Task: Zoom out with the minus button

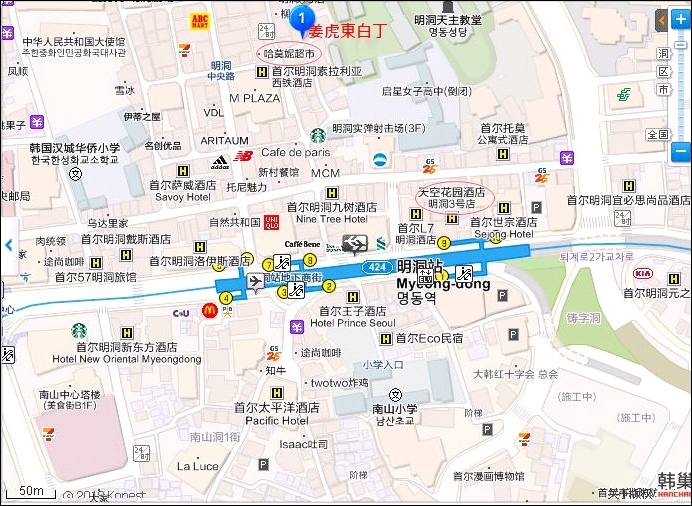Action: coord(681,150)
